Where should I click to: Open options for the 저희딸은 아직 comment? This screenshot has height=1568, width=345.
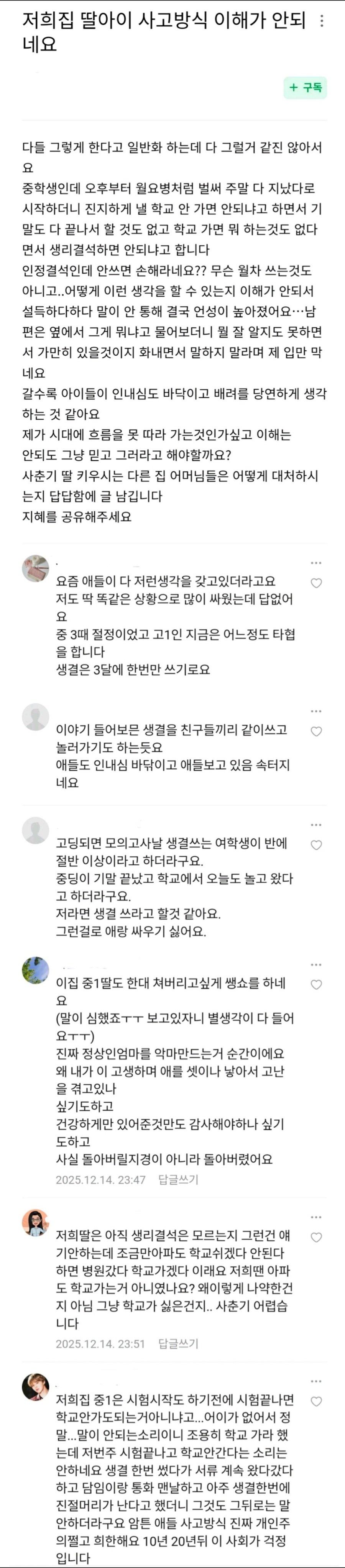(316, 1217)
